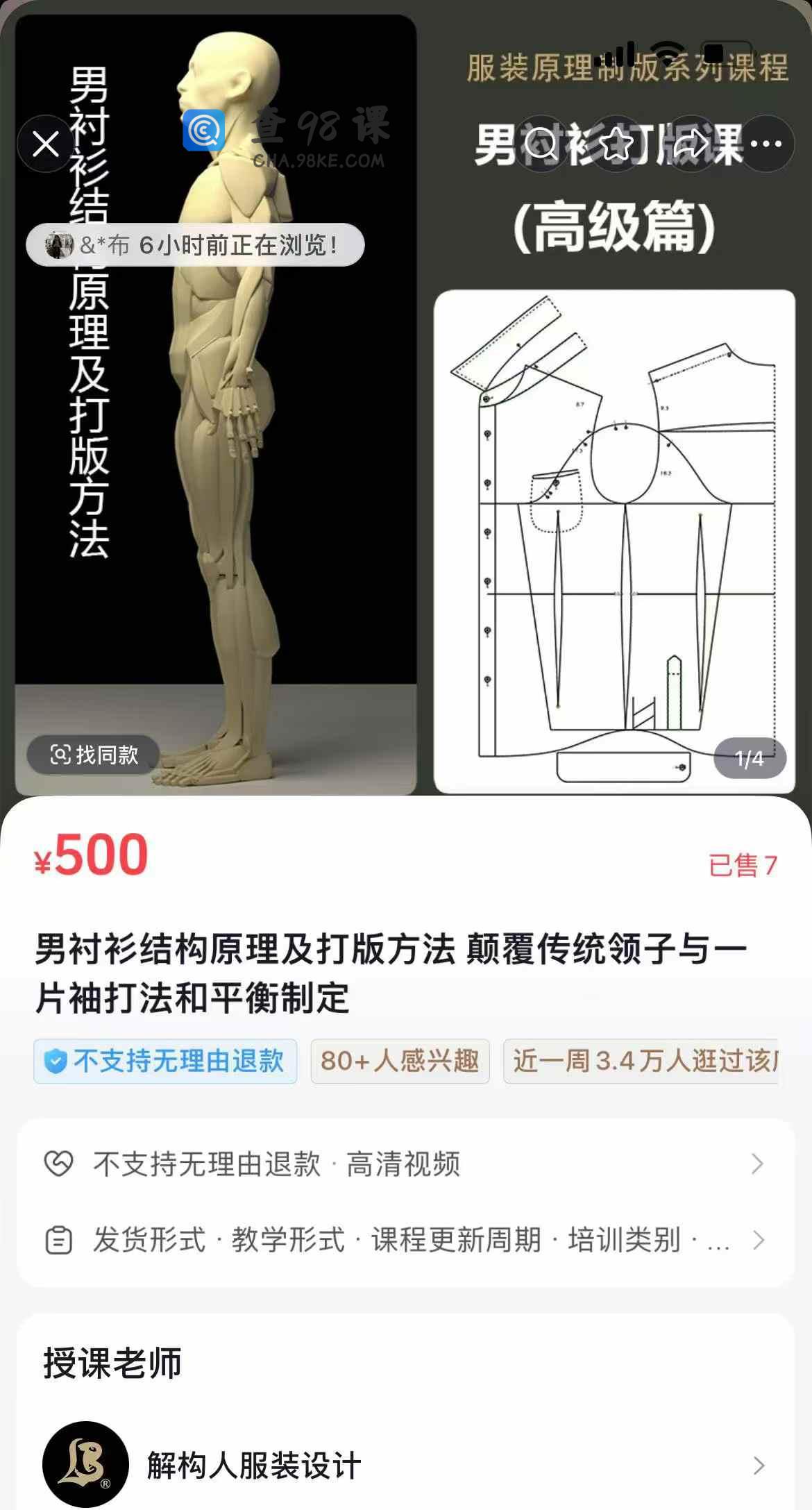Open the more options menu

point(766,144)
